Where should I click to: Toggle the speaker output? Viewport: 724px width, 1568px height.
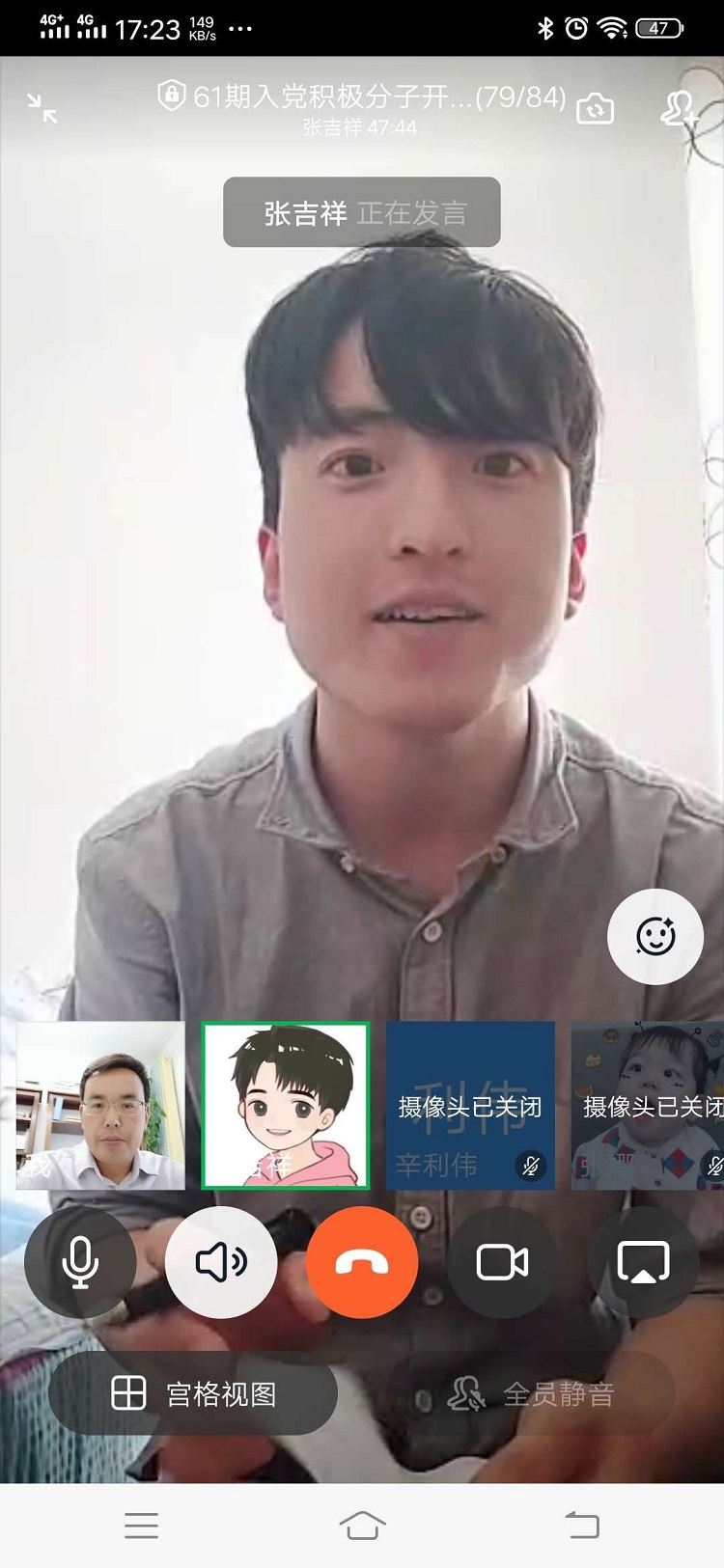pyautogui.click(x=221, y=1262)
